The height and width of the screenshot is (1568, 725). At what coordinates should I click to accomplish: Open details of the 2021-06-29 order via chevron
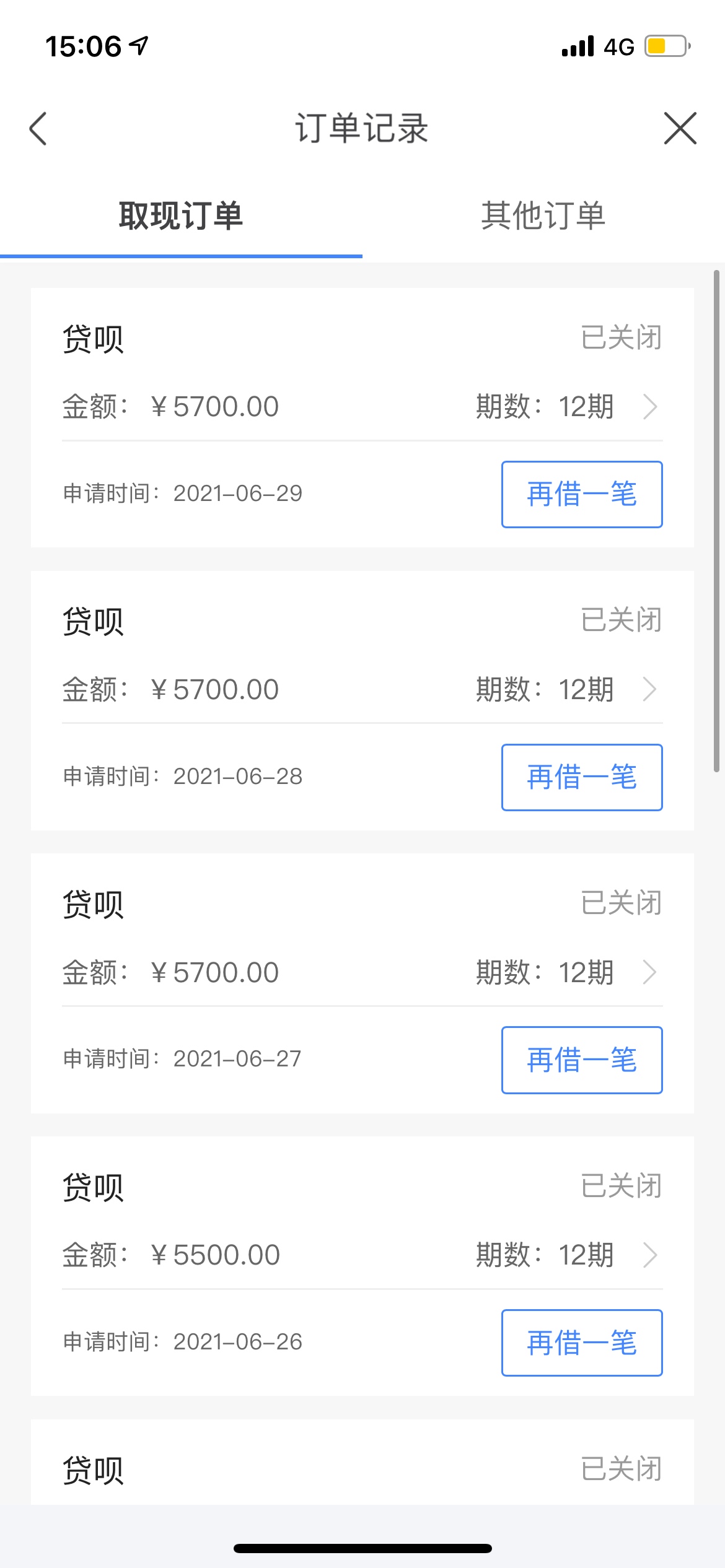coord(650,407)
